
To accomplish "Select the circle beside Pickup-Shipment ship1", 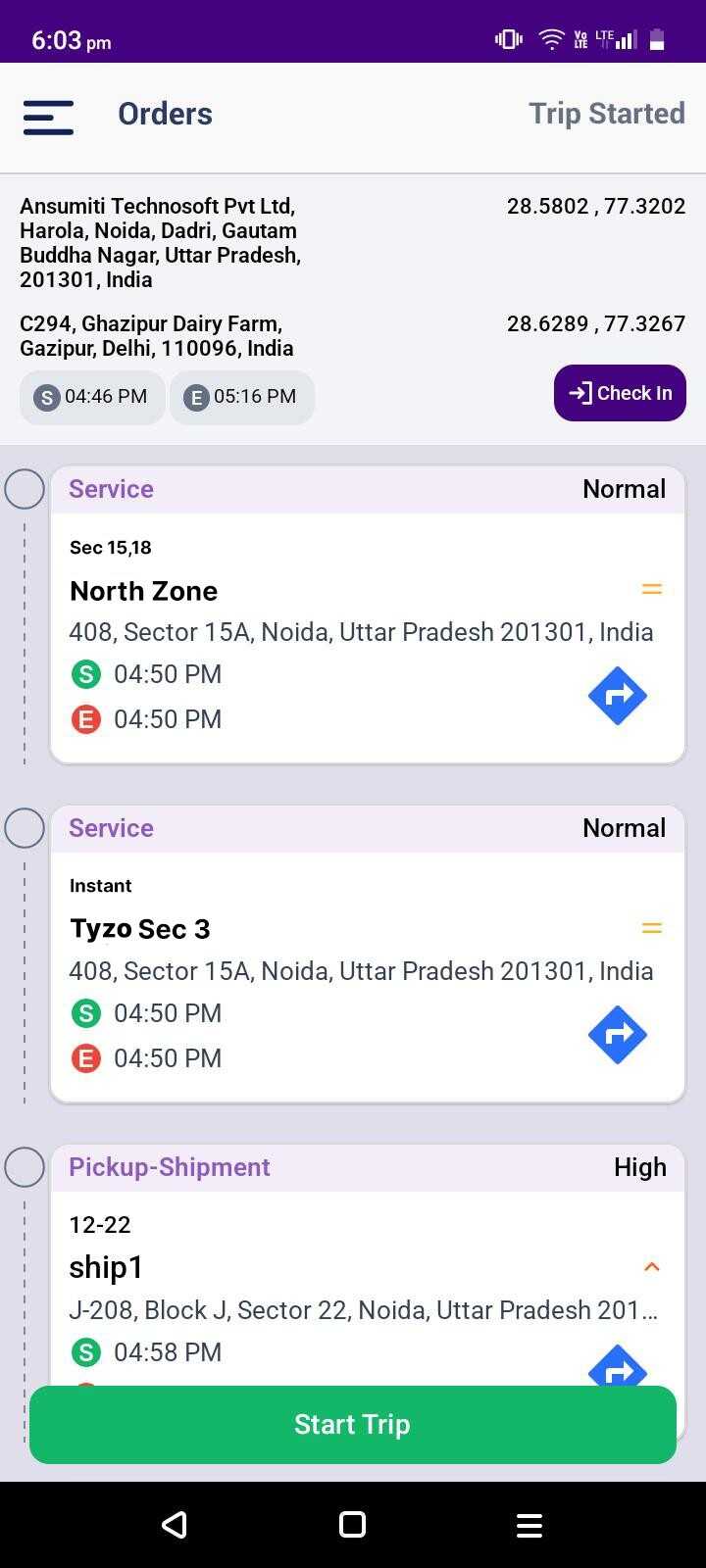I will pos(25,1167).
